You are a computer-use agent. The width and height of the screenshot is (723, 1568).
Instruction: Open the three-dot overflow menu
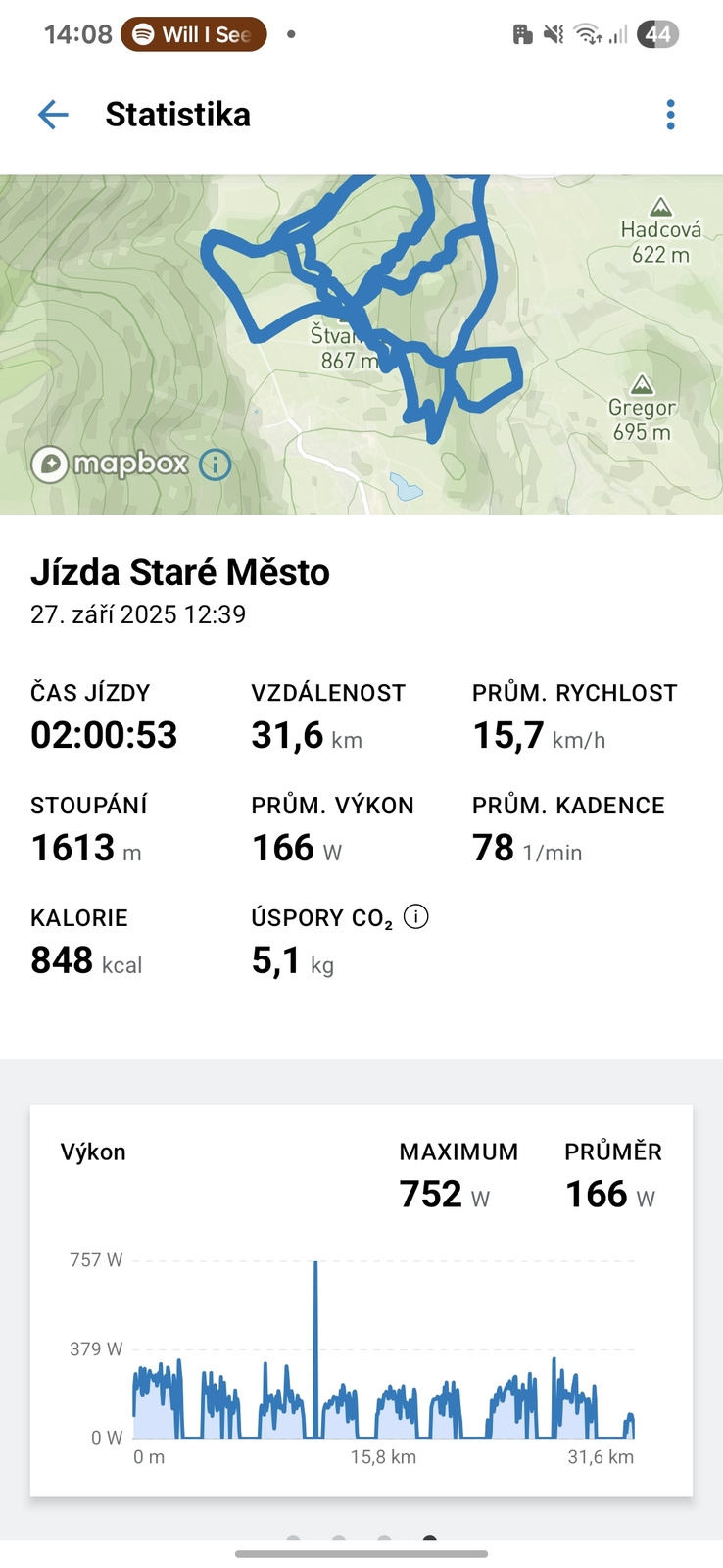coord(670,115)
